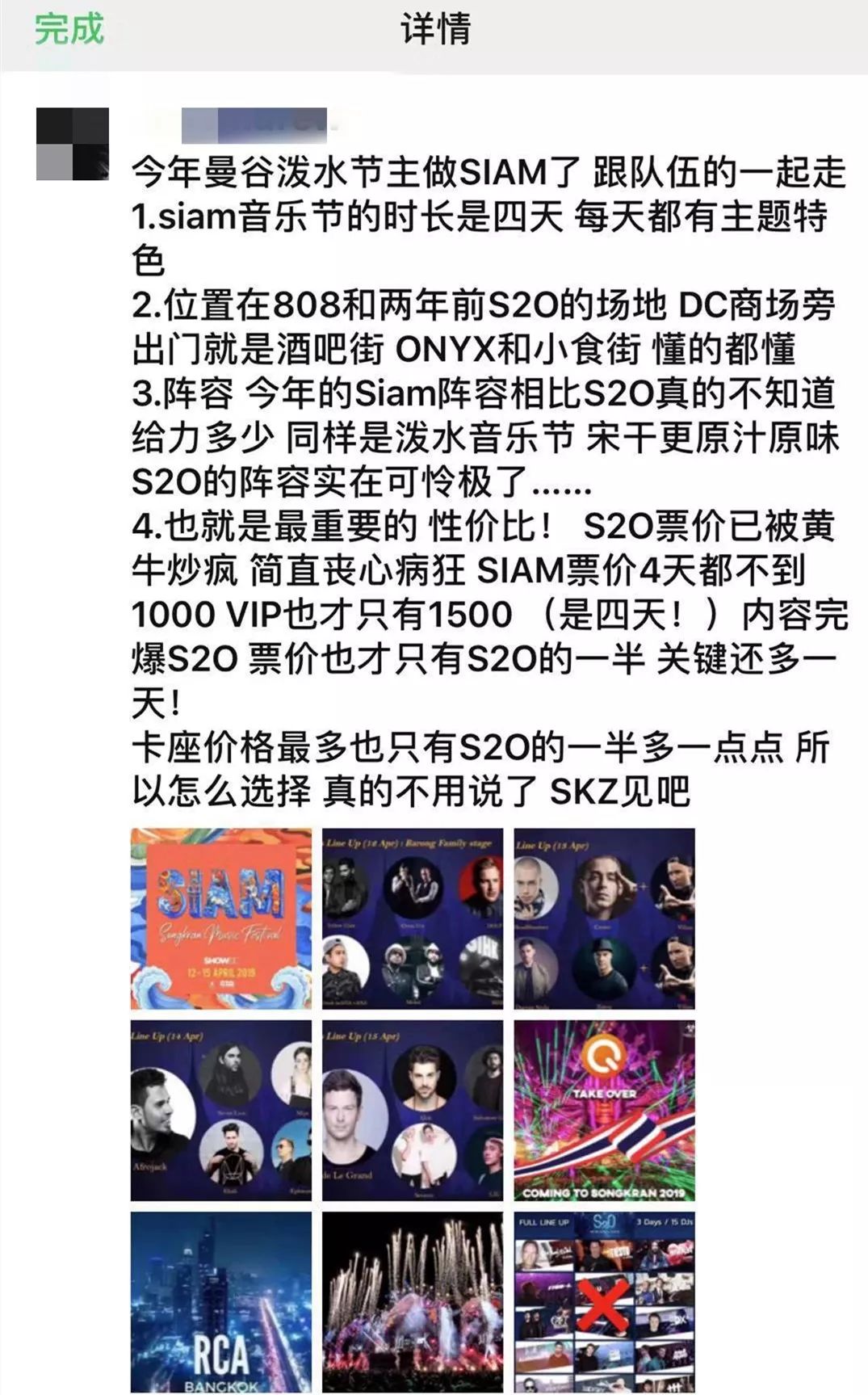Open the SIAM Songkran Music Festival poster image
Screen dimensions: 868x1395
coord(221,918)
